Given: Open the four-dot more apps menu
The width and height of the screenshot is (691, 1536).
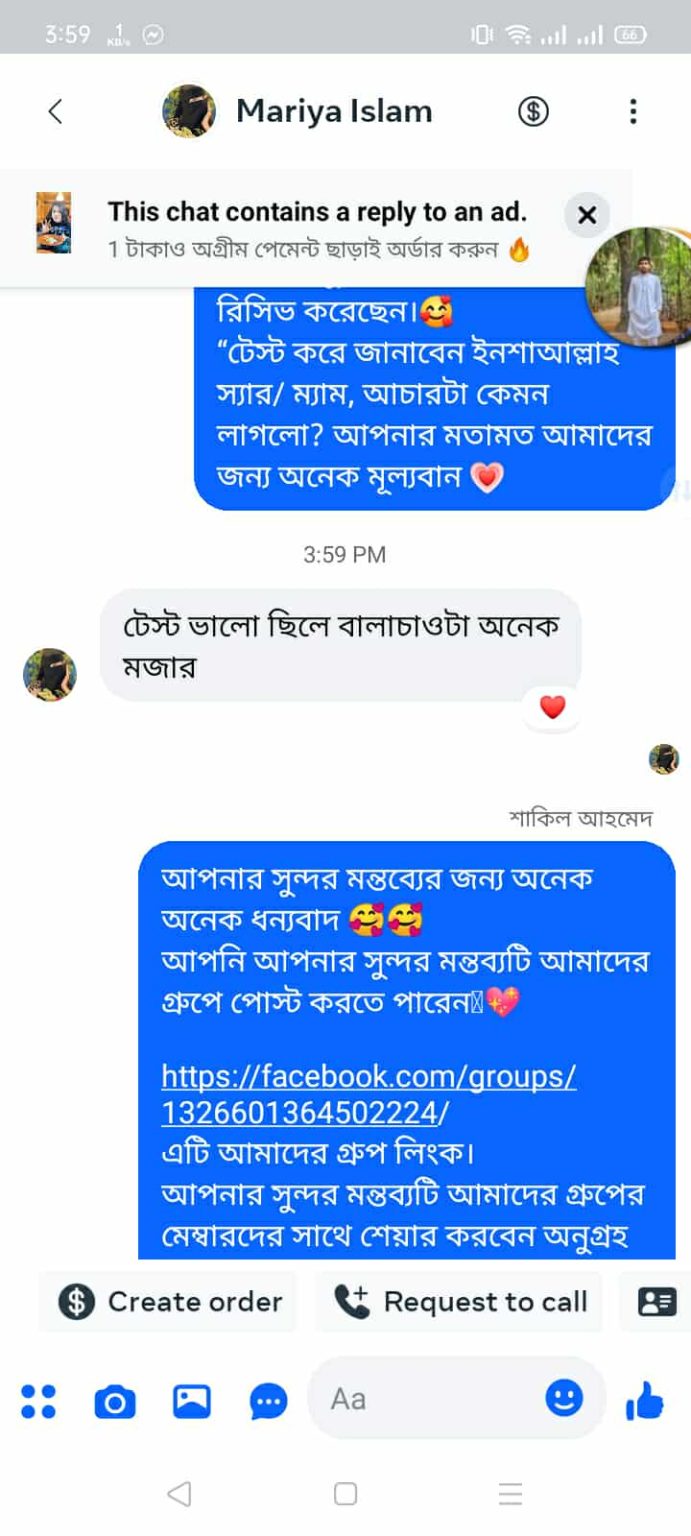Looking at the screenshot, I should click(38, 1401).
